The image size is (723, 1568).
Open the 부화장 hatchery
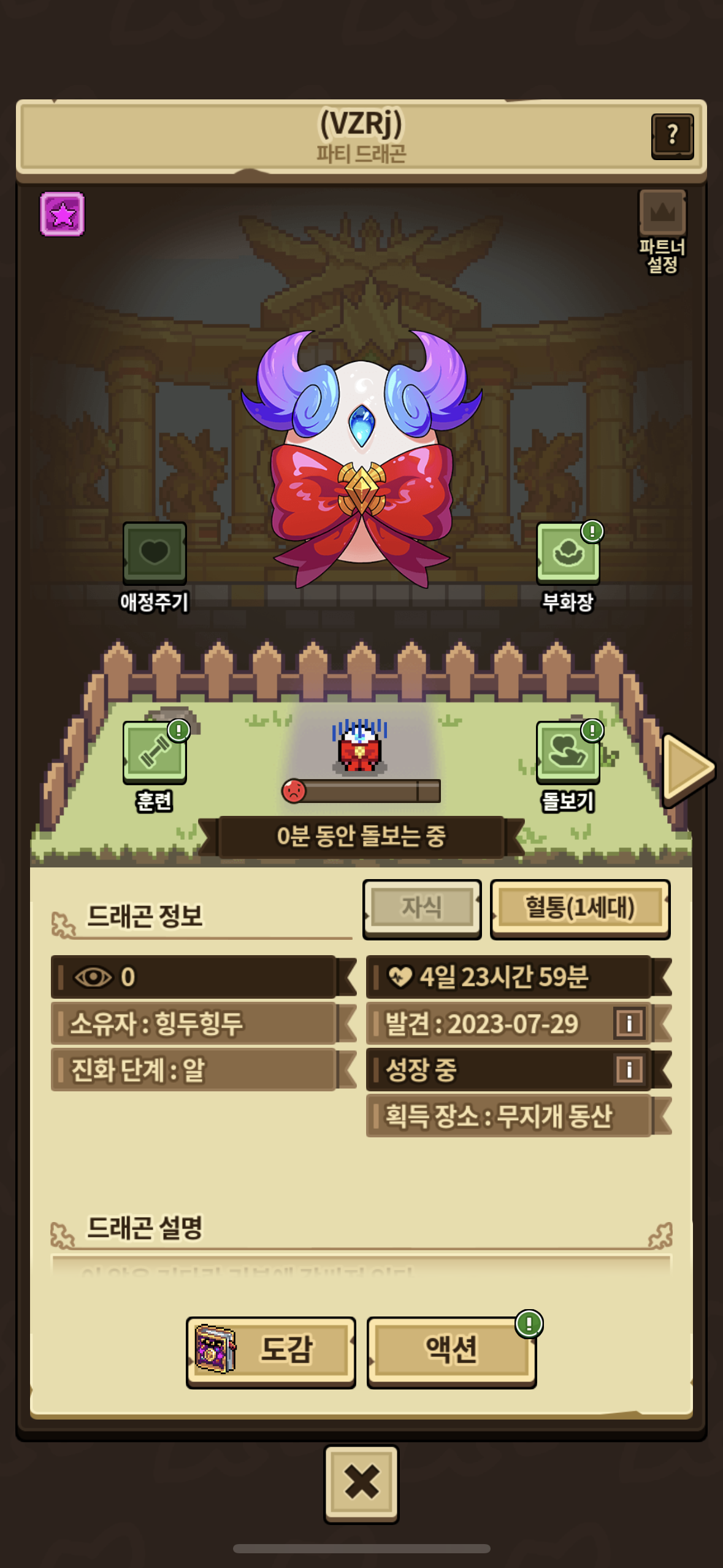568,567
